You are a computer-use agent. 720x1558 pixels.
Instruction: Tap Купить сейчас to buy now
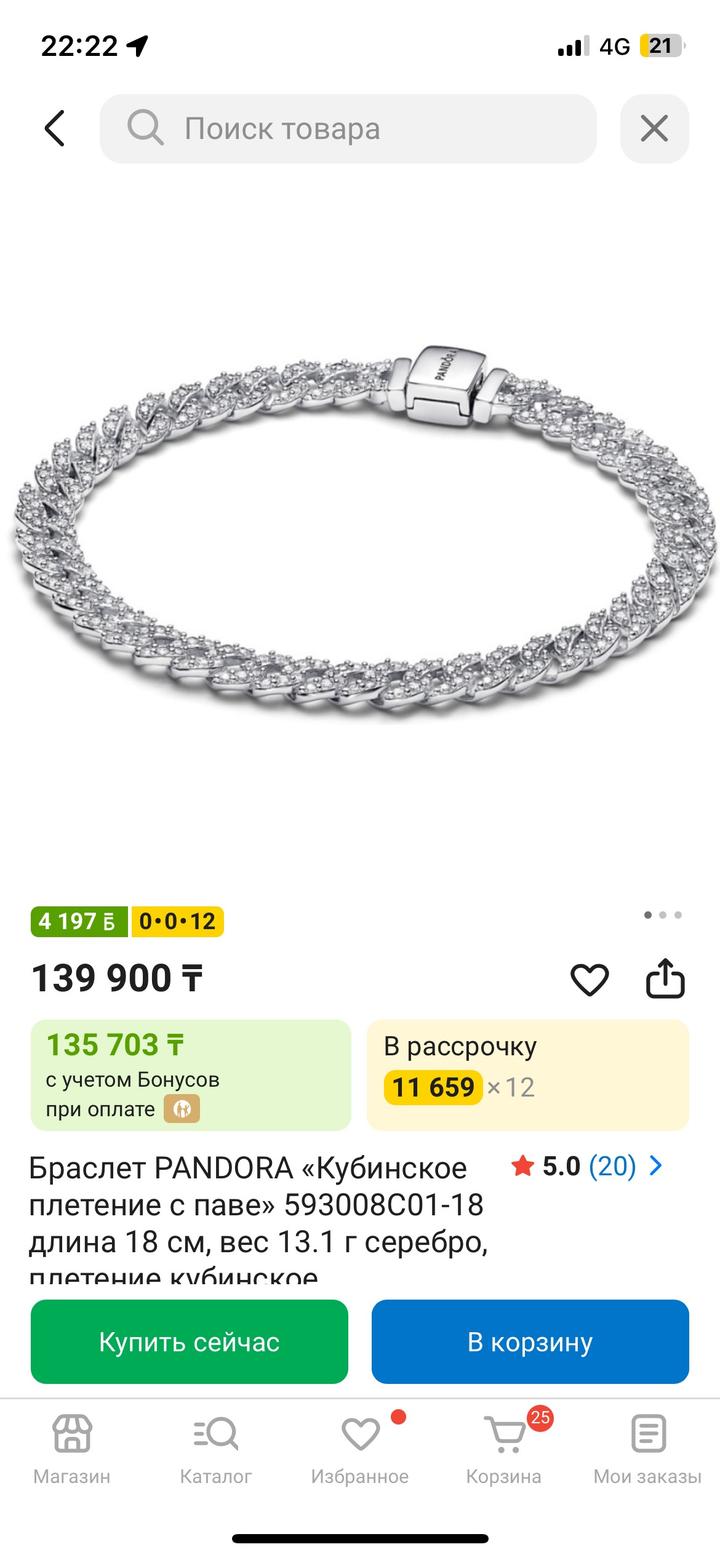(x=189, y=1342)
